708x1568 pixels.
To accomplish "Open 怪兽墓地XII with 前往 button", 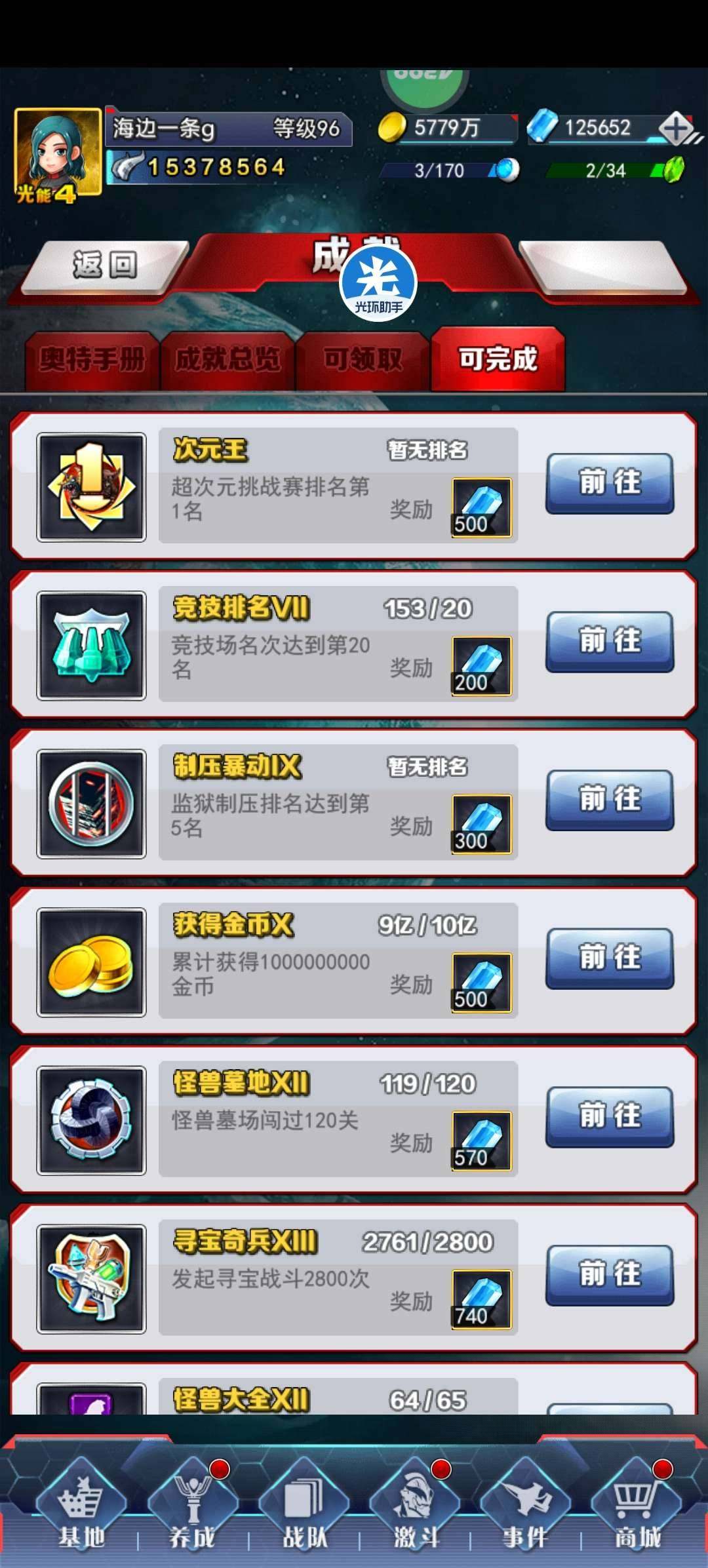I will click(x=610, y=1116).
